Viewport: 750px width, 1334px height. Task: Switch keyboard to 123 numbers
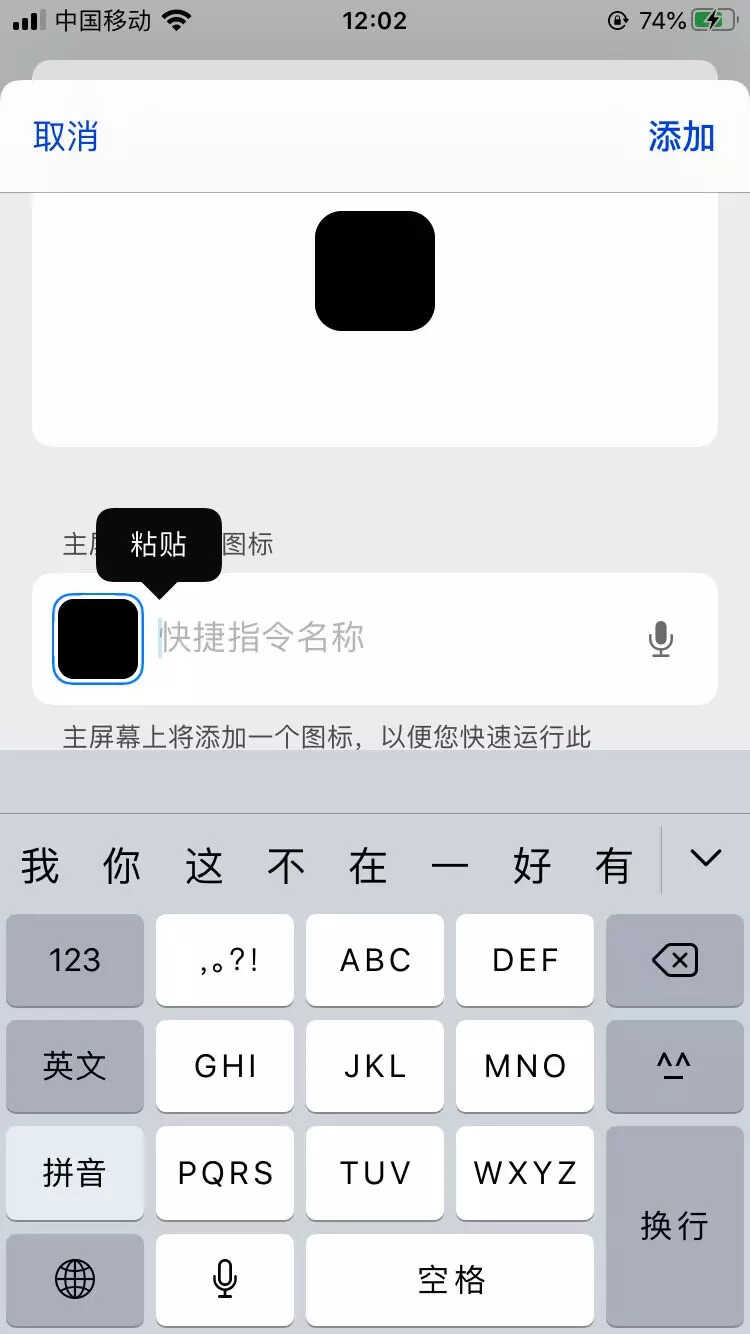pyautogui.click(x=75, y=960)
